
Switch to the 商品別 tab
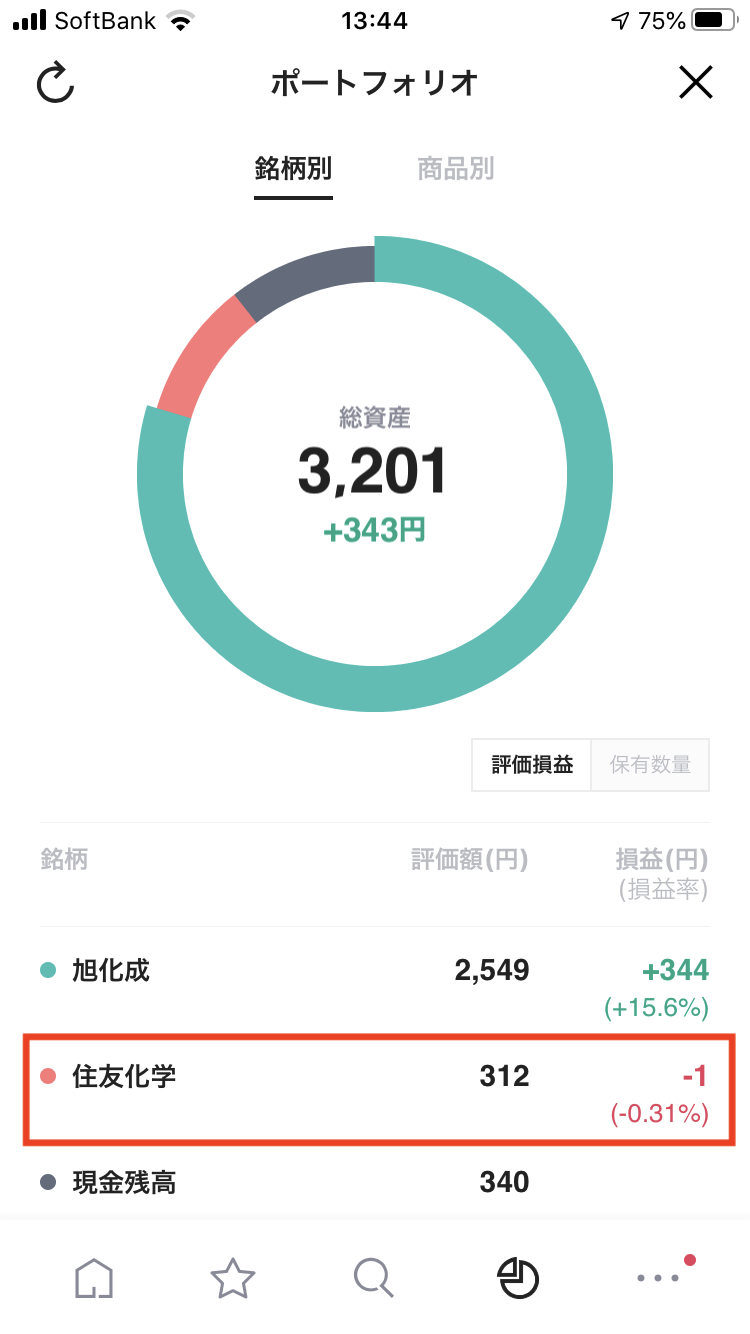pos(455,169)
